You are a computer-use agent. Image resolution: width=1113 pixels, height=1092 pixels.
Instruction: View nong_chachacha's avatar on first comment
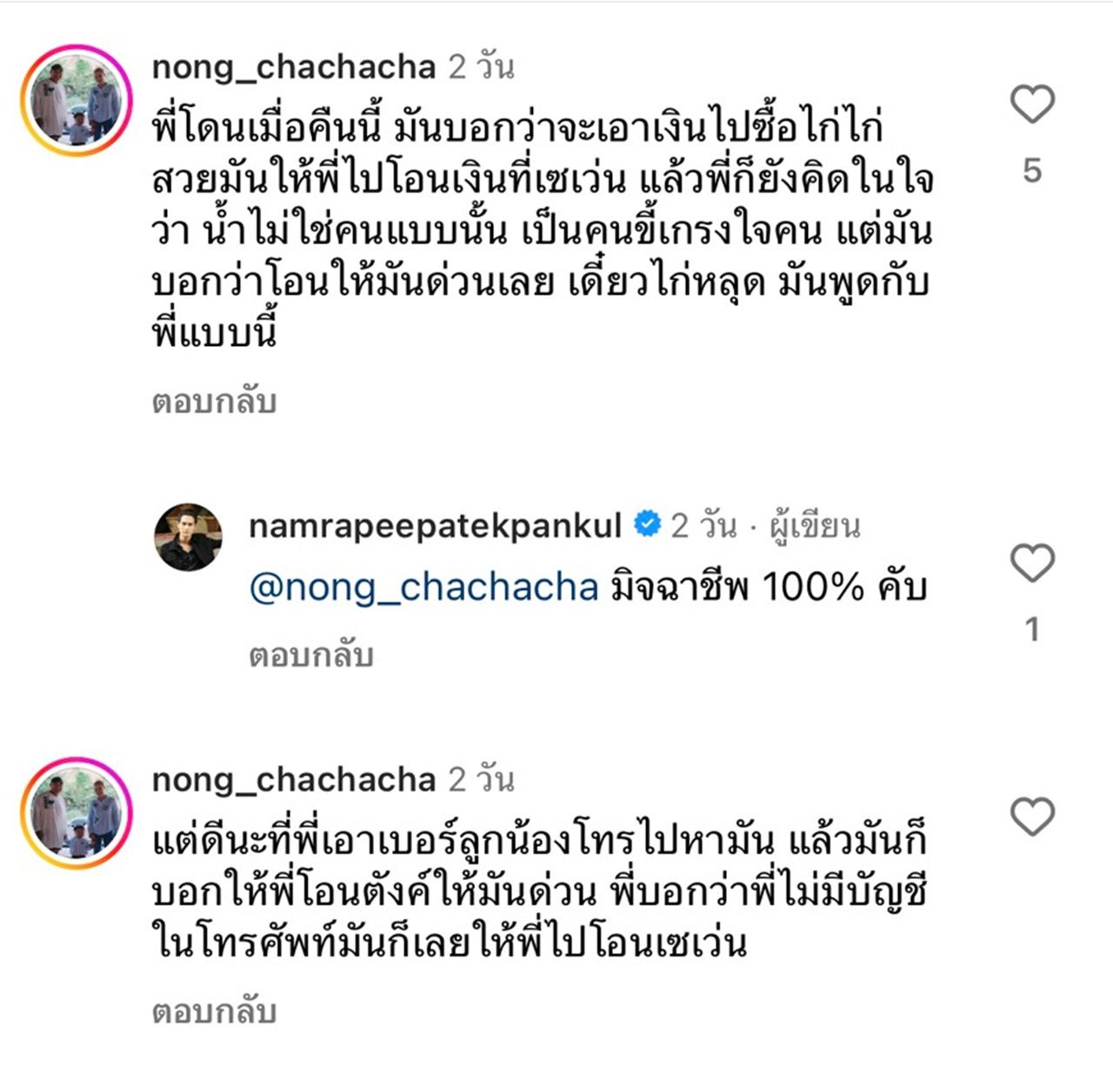[77, 101]
